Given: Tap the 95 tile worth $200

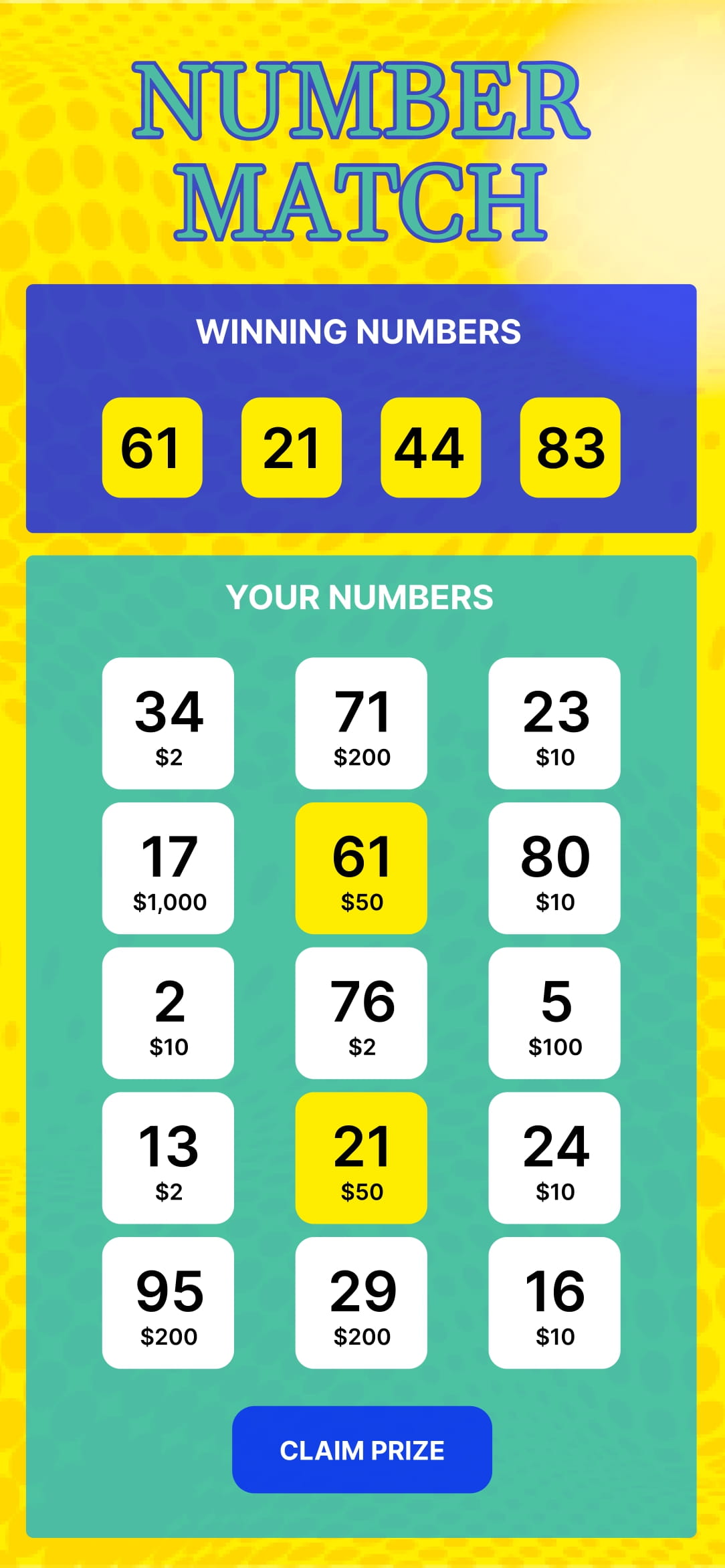Looking at the screenshot, I should coord(168,1303).
